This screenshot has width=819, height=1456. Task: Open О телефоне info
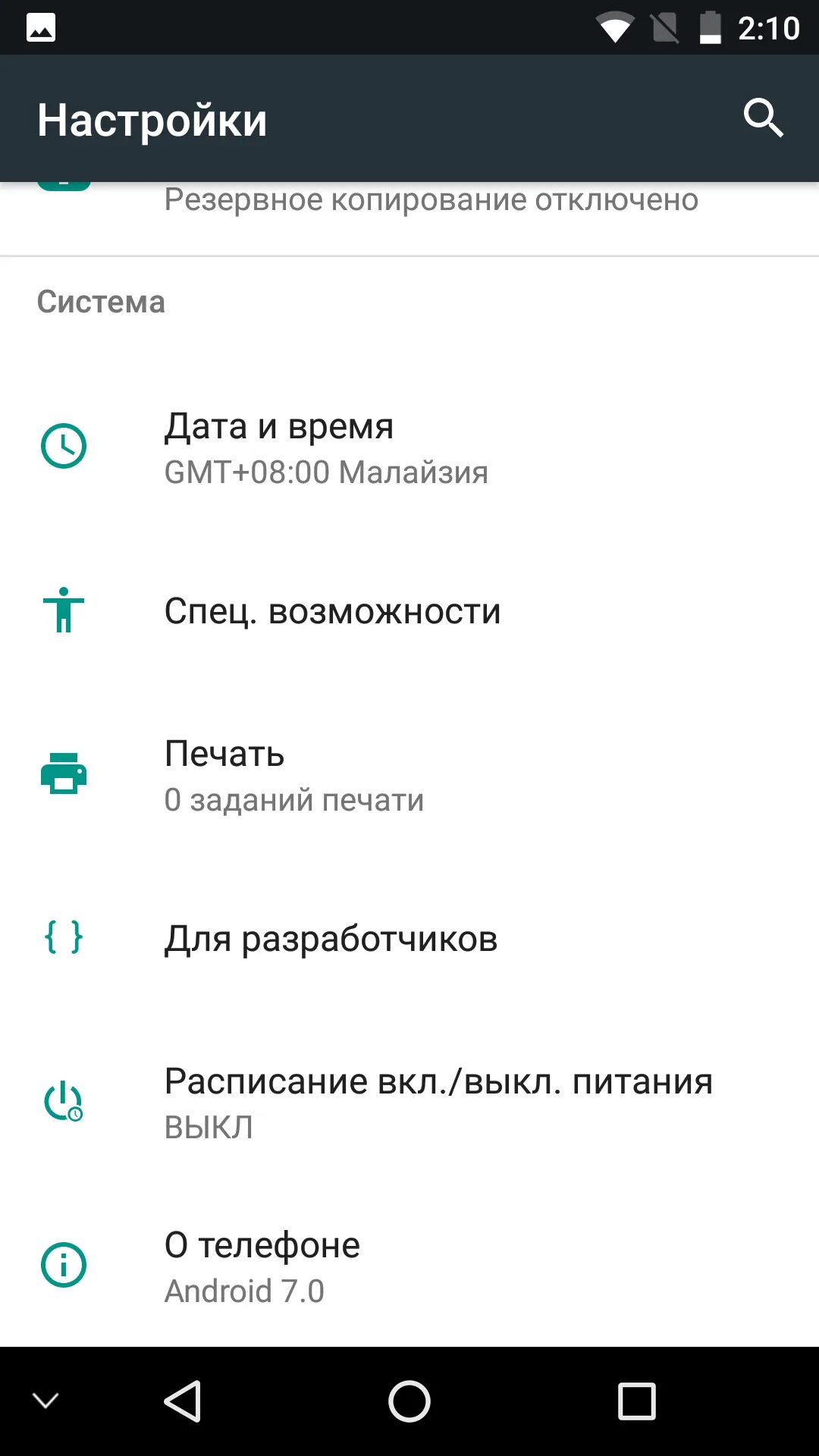(409, 1266)
